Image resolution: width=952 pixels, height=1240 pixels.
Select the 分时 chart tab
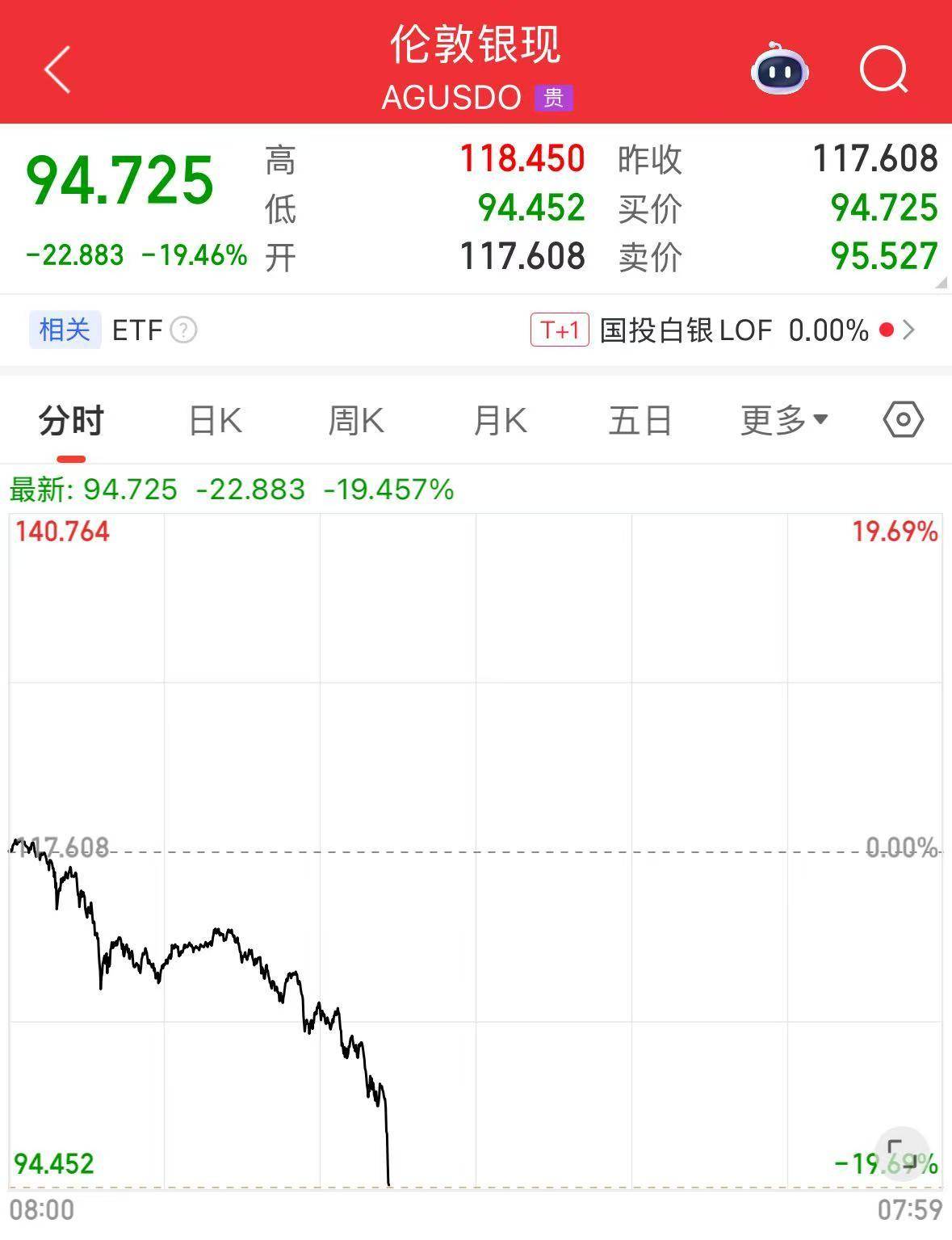pos(71,421)
